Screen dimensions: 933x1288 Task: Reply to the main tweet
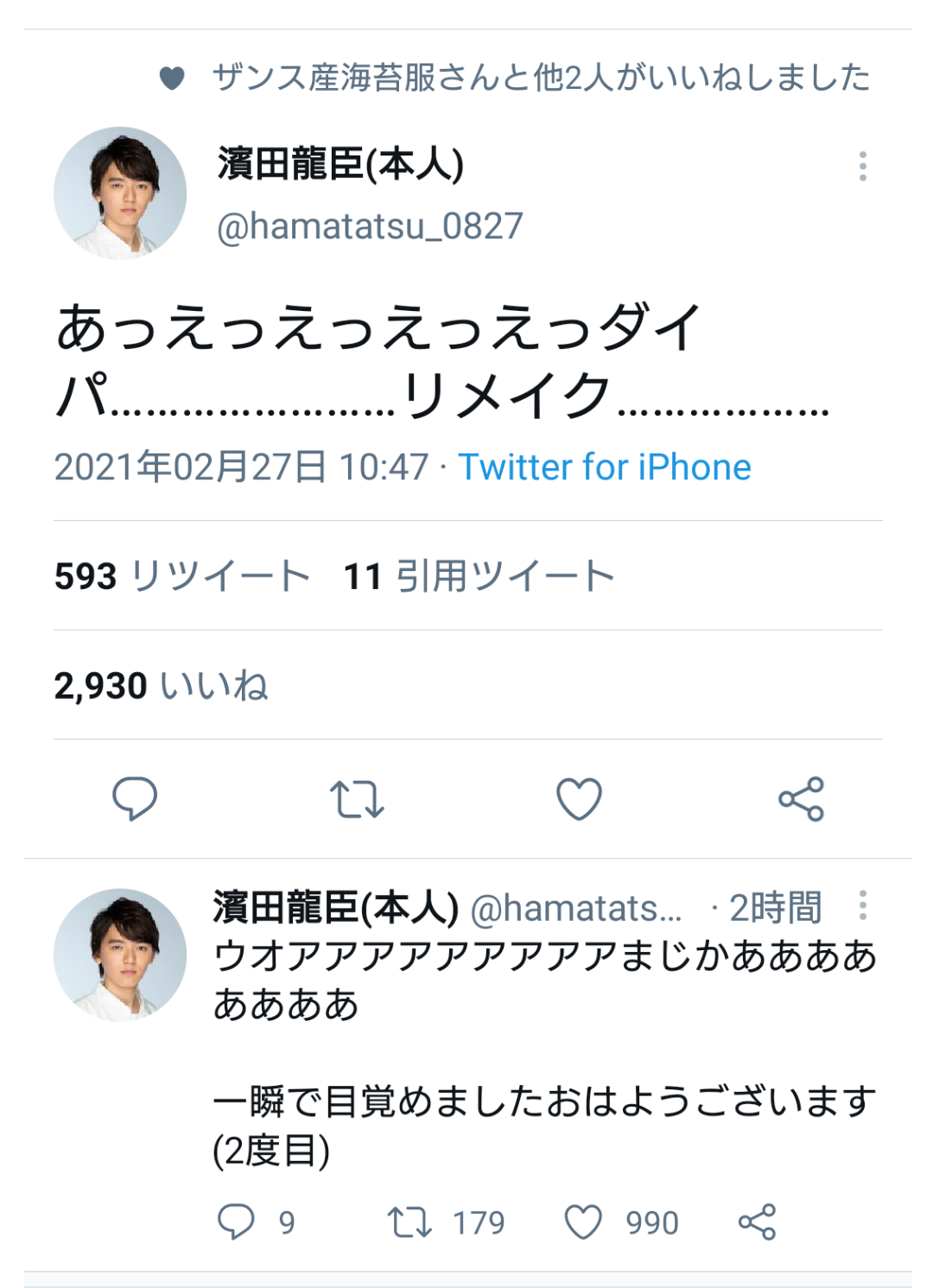click(135, 798)
